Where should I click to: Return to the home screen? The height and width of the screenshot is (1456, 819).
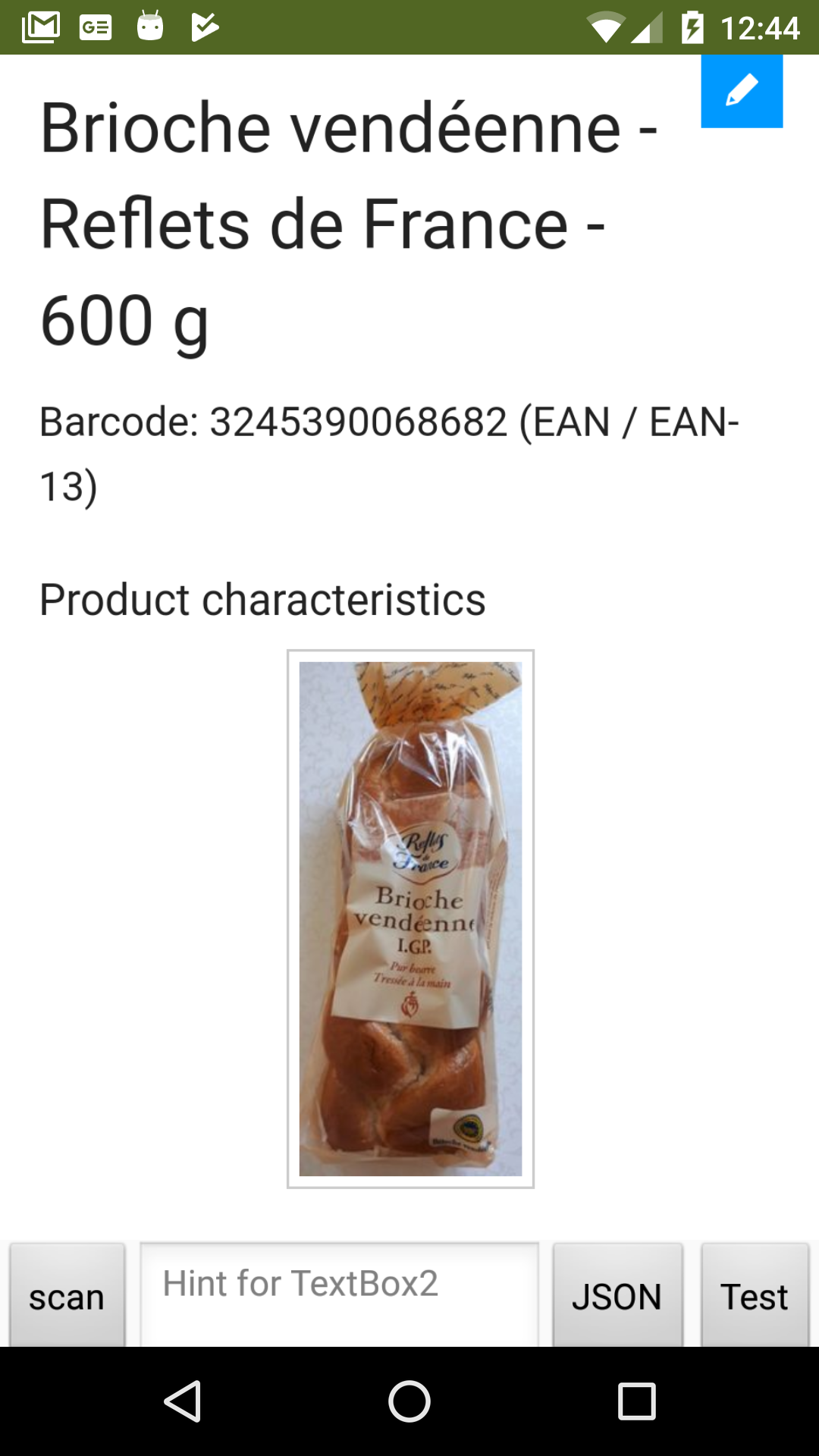[x=409, y=1401]
